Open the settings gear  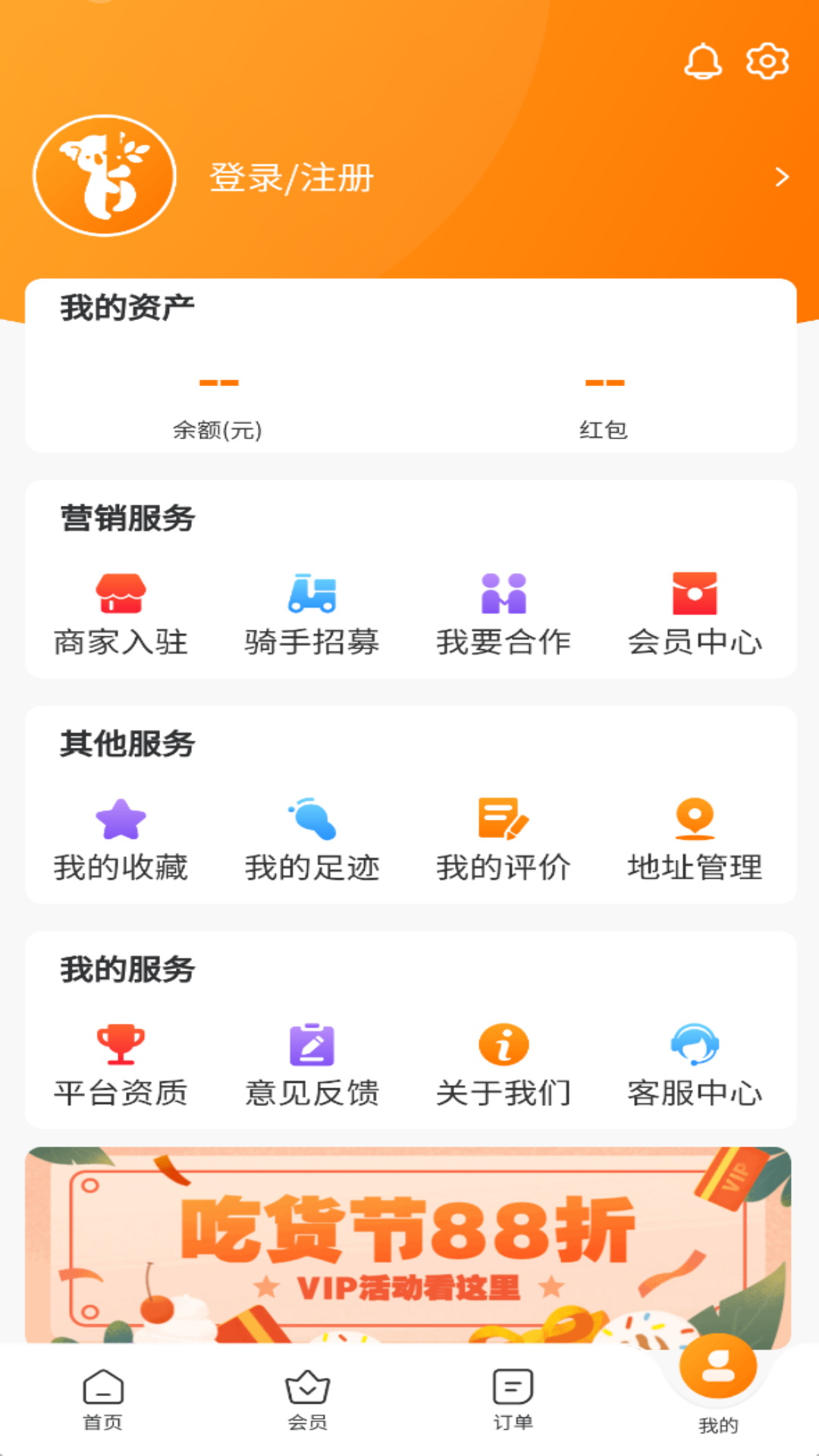click(767, 61)
